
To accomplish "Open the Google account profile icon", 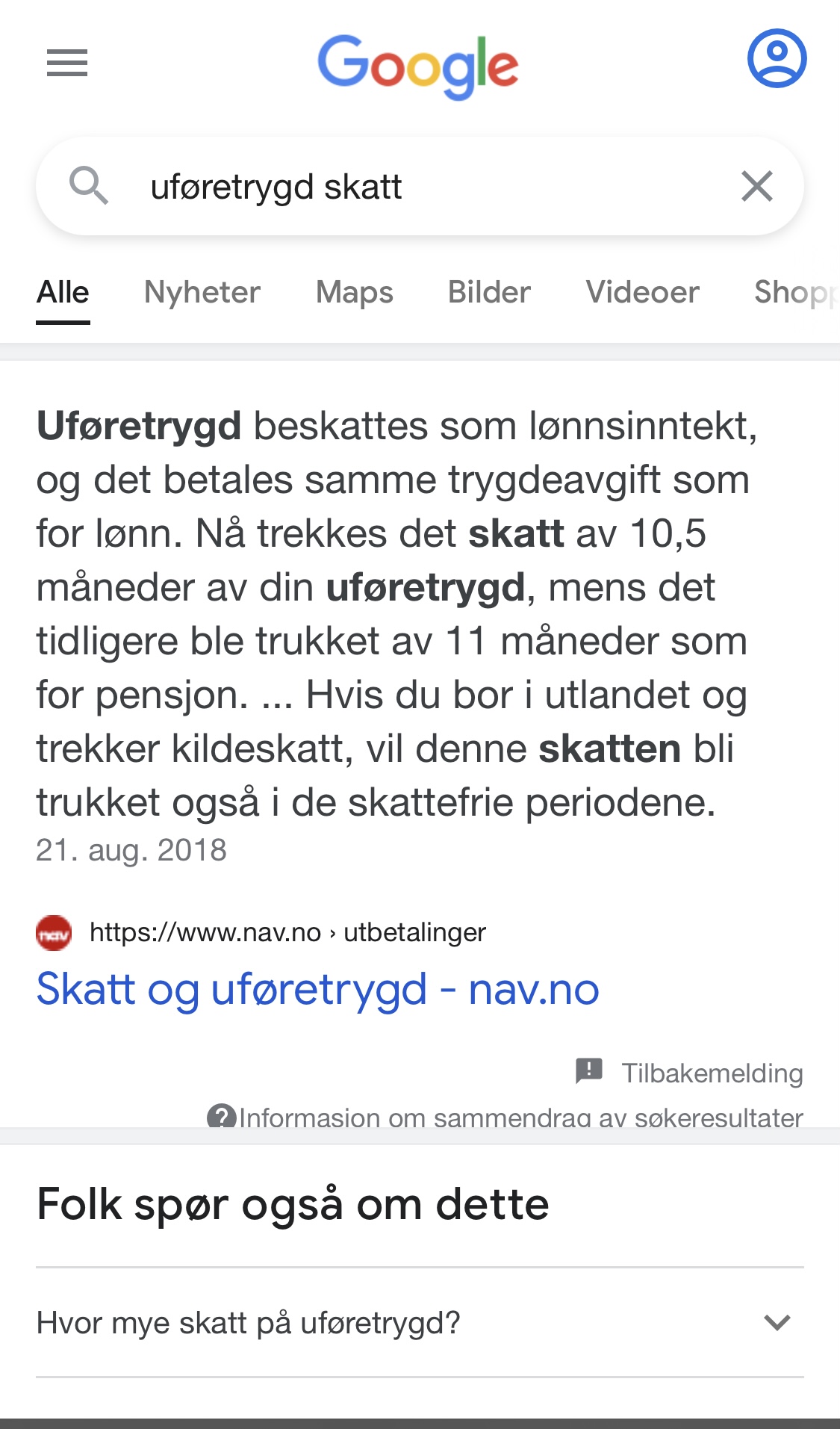I will [x=777, y=58].
